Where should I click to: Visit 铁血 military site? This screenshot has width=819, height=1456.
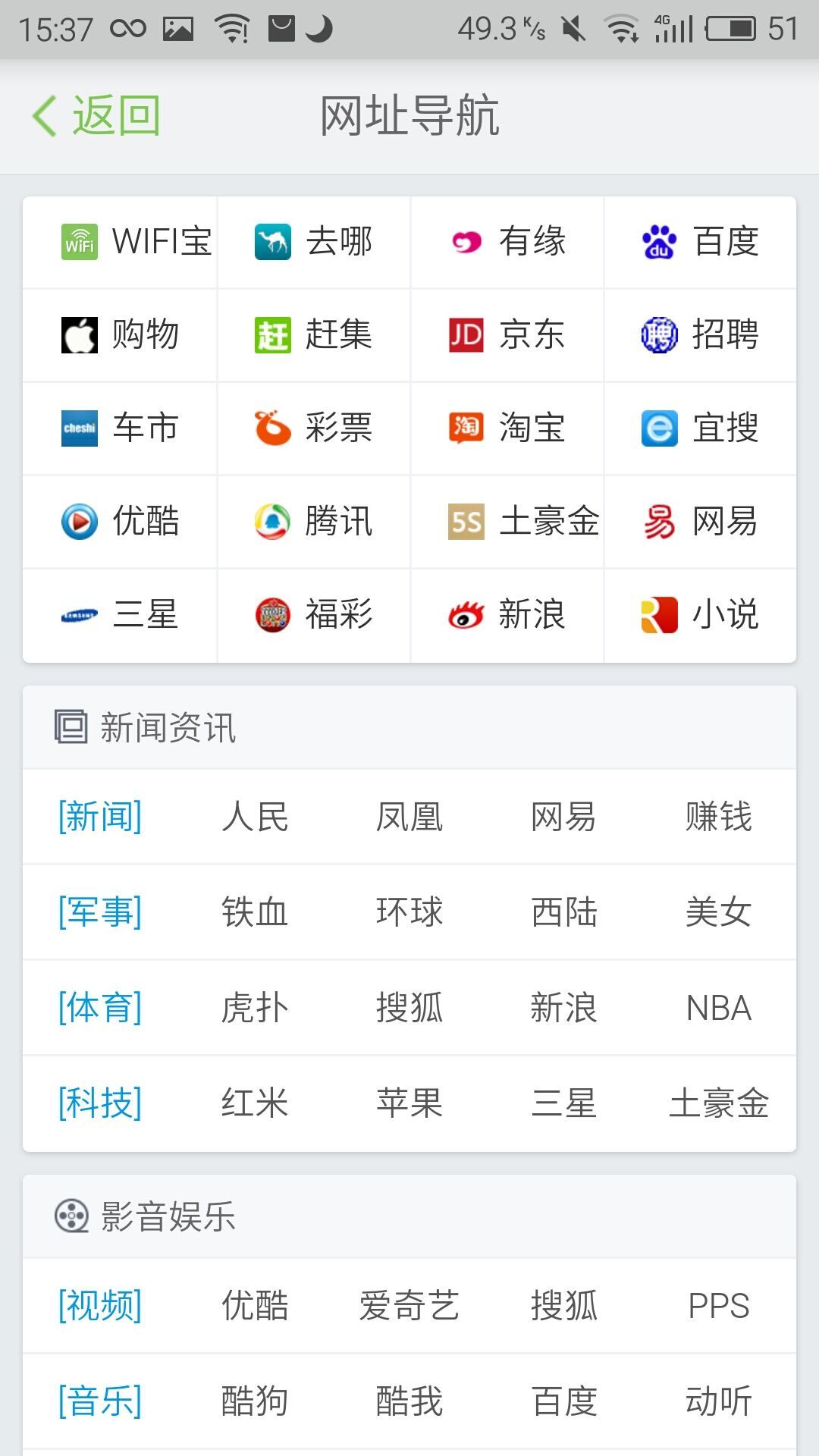[x=255, y=912]
